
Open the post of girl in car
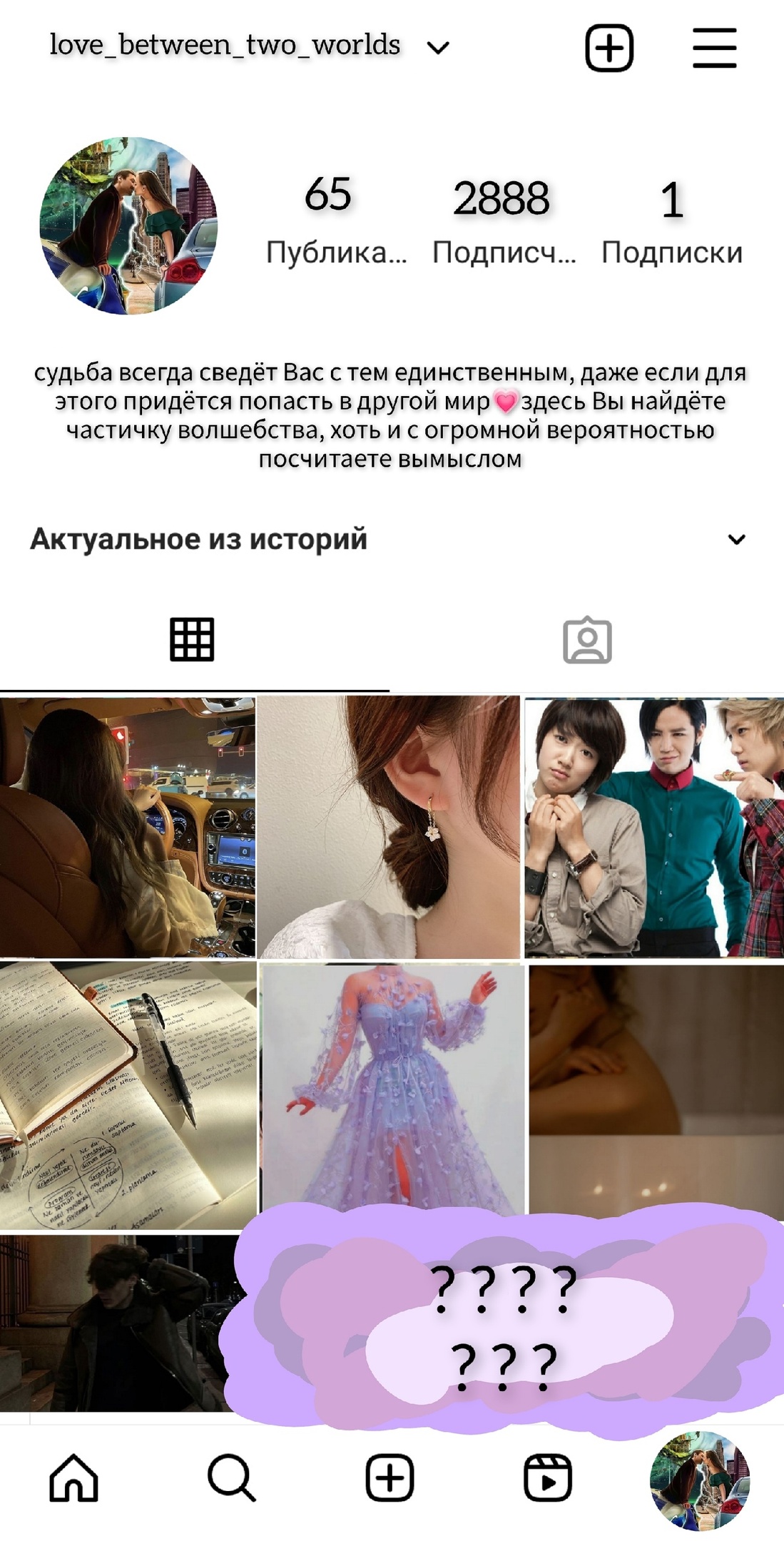click(127, 828)
